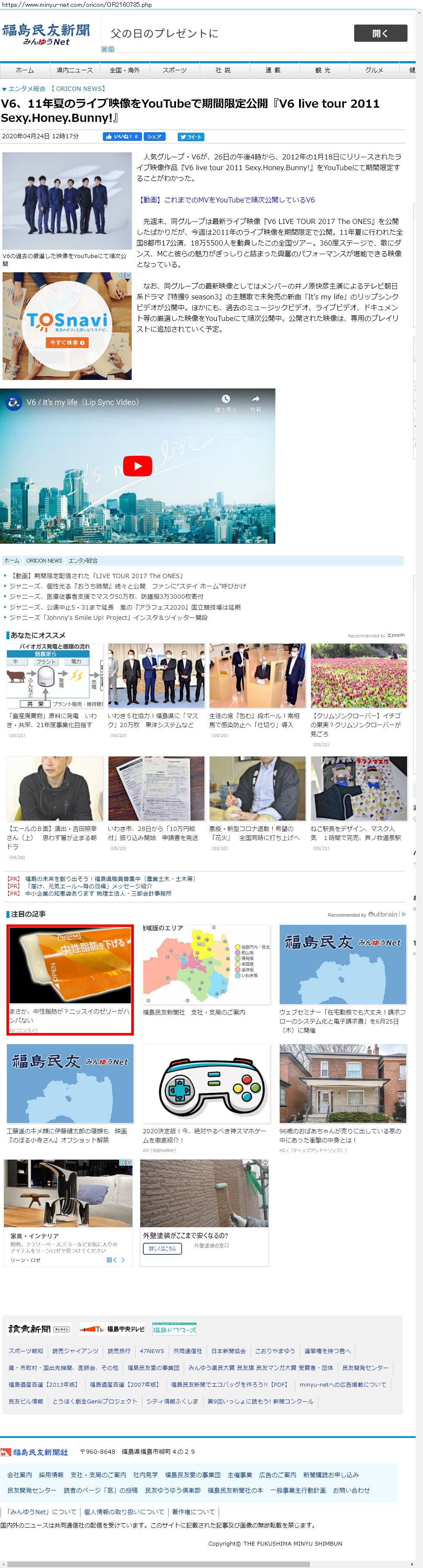Open 個人情報の取り扱いについて link

click(124, 1512)
